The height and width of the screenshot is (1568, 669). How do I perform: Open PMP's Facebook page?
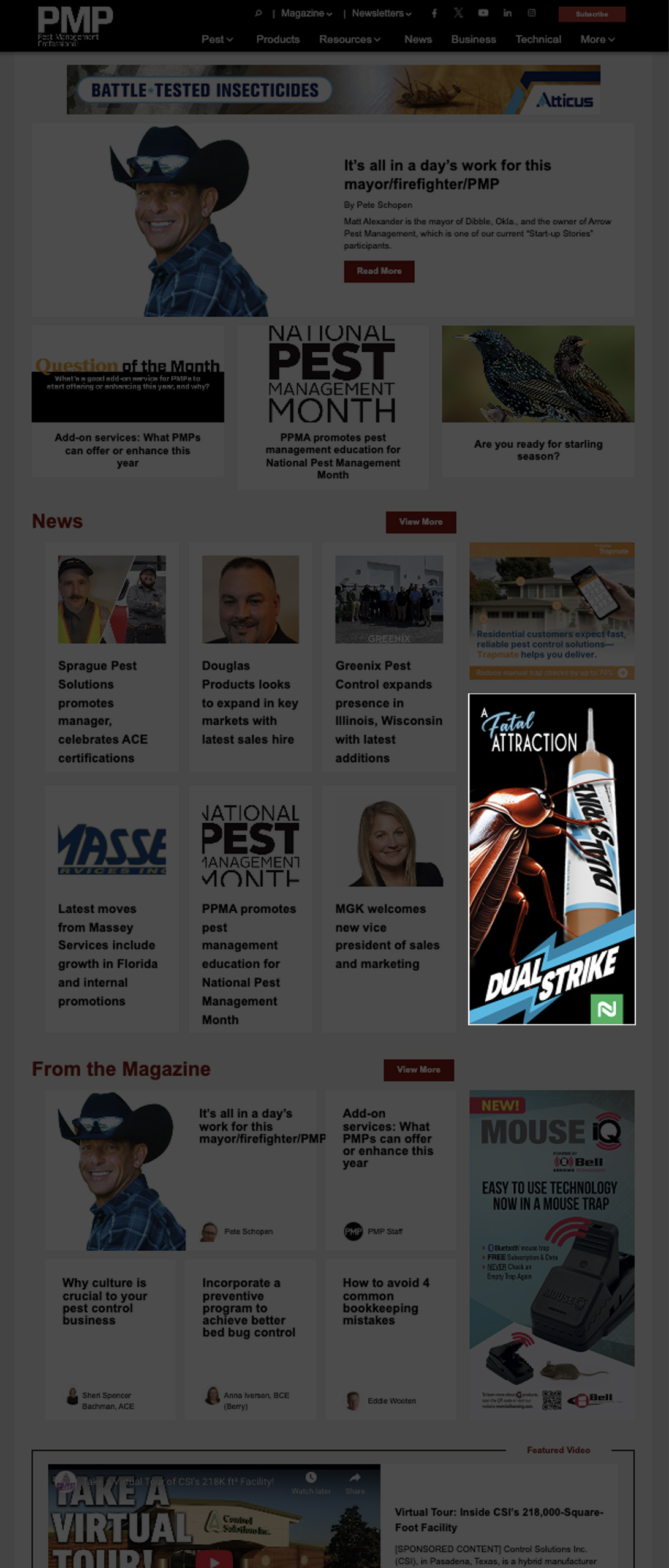(434, 13)
